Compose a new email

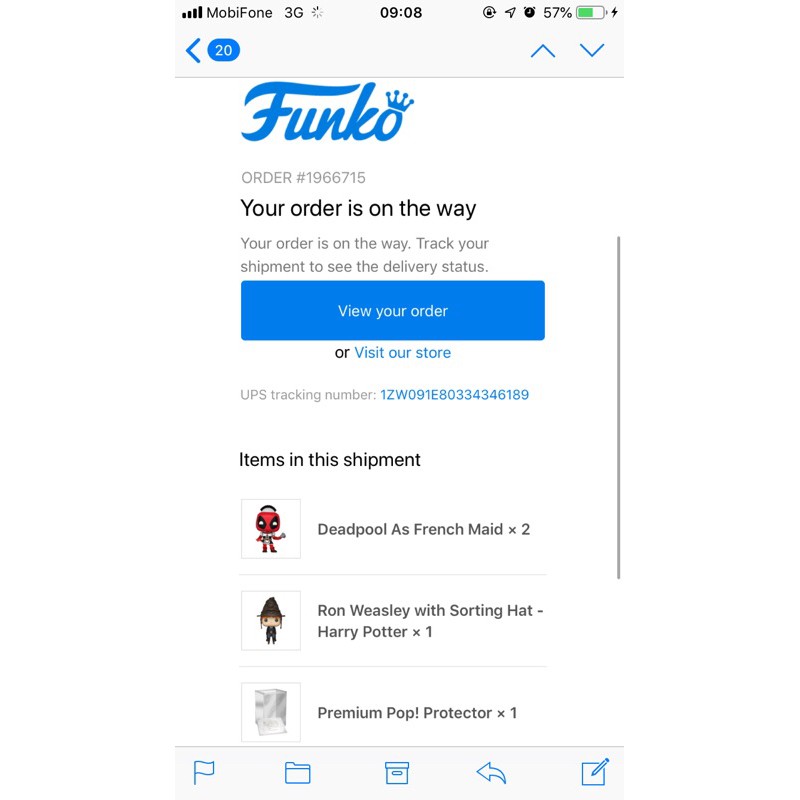[x=595, y=771]
